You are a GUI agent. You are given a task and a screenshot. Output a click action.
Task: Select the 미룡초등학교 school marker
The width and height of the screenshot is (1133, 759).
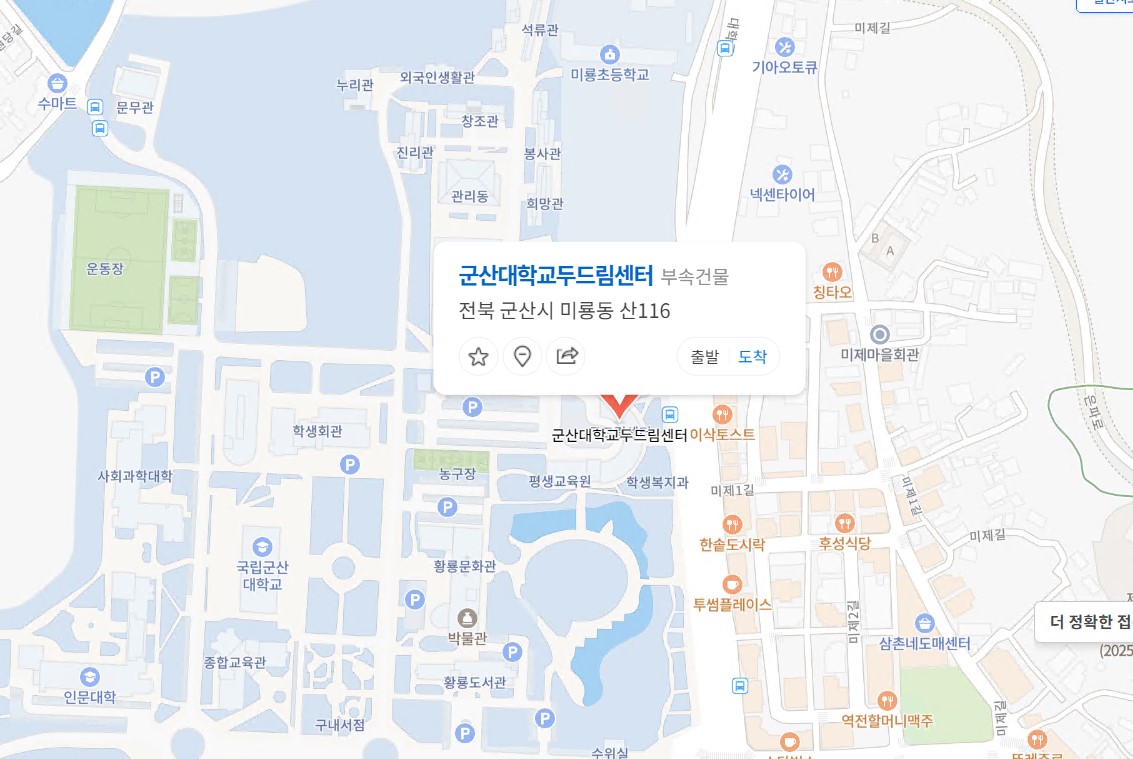[609, 54]
